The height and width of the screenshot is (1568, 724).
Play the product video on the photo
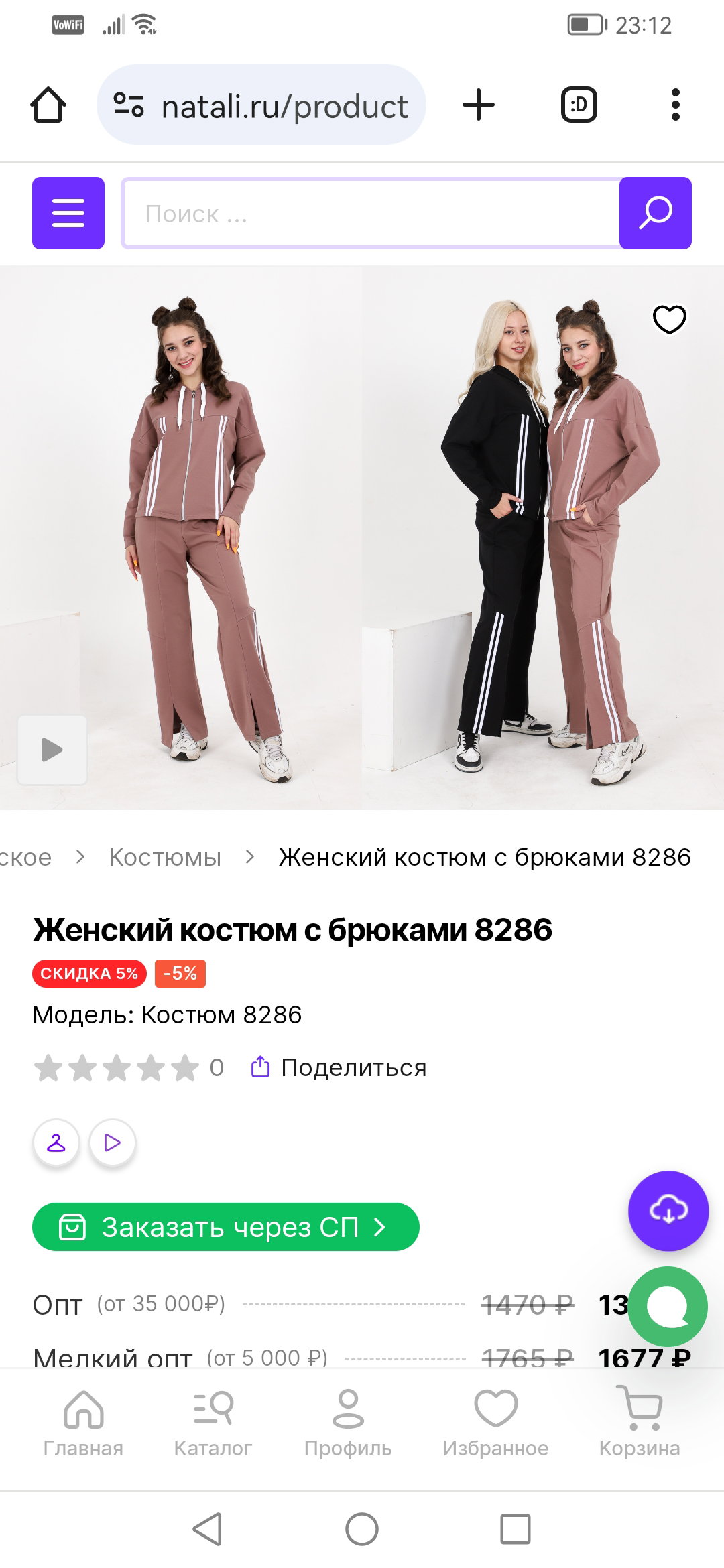click(x=52, y=750)
